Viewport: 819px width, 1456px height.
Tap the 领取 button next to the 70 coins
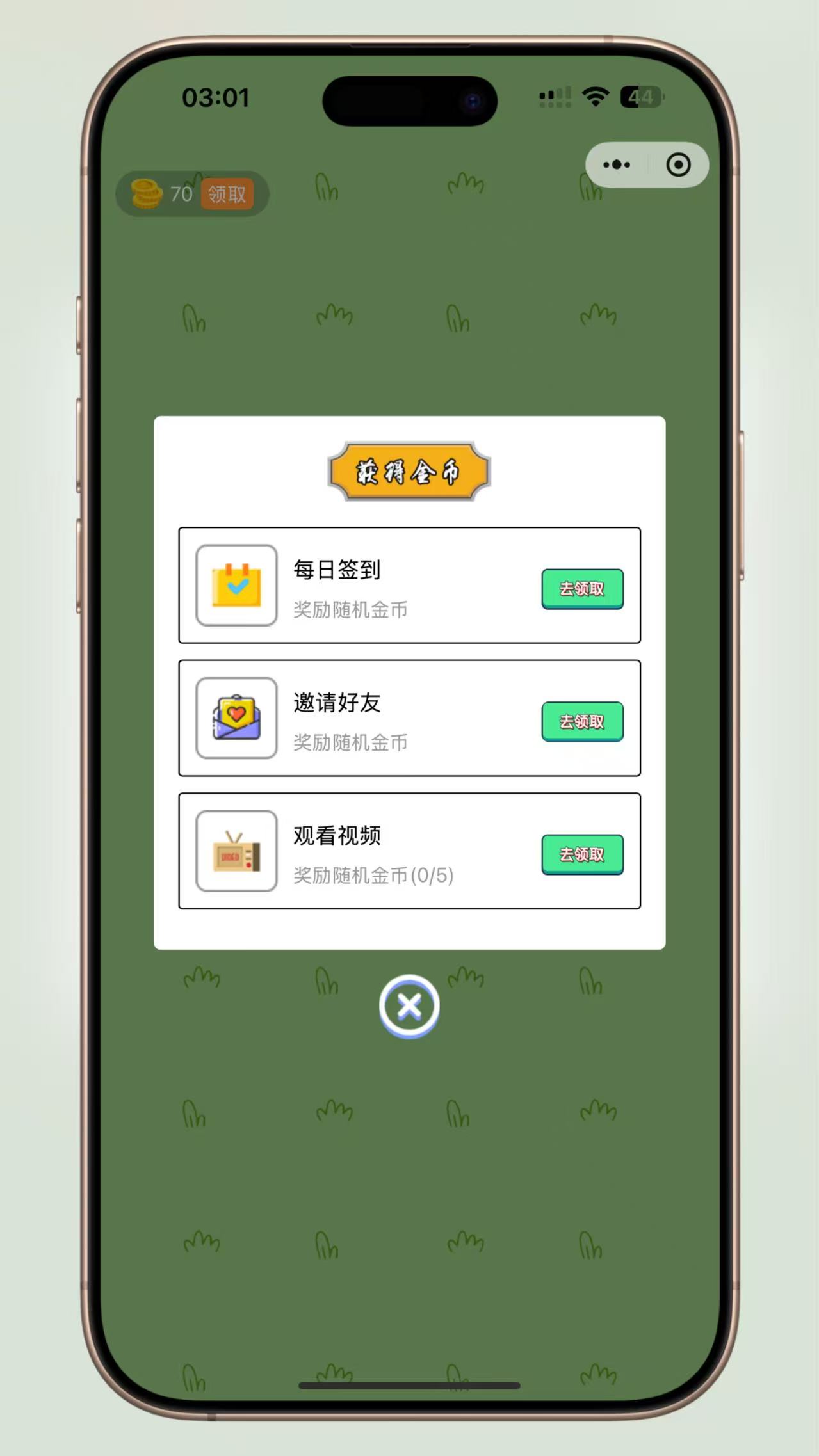pyautogui.click(x=227, y=194)
